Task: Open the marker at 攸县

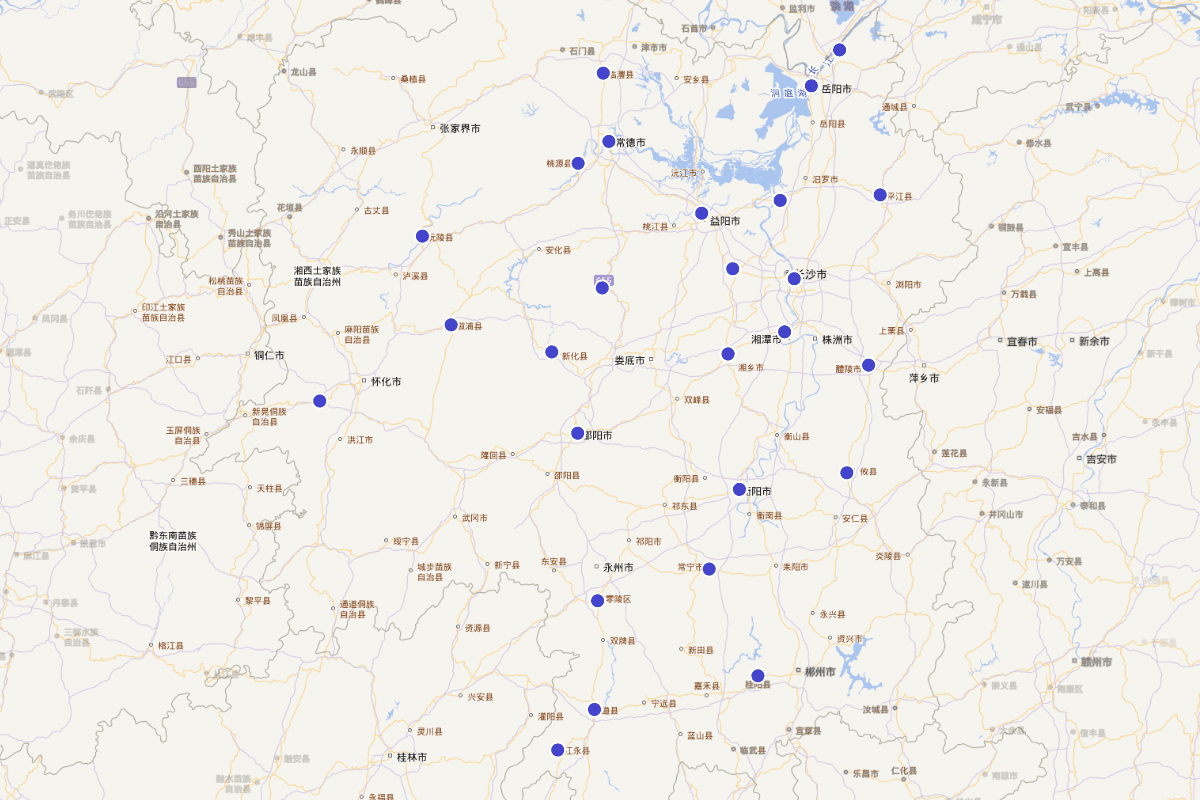Action: (847, 472)
